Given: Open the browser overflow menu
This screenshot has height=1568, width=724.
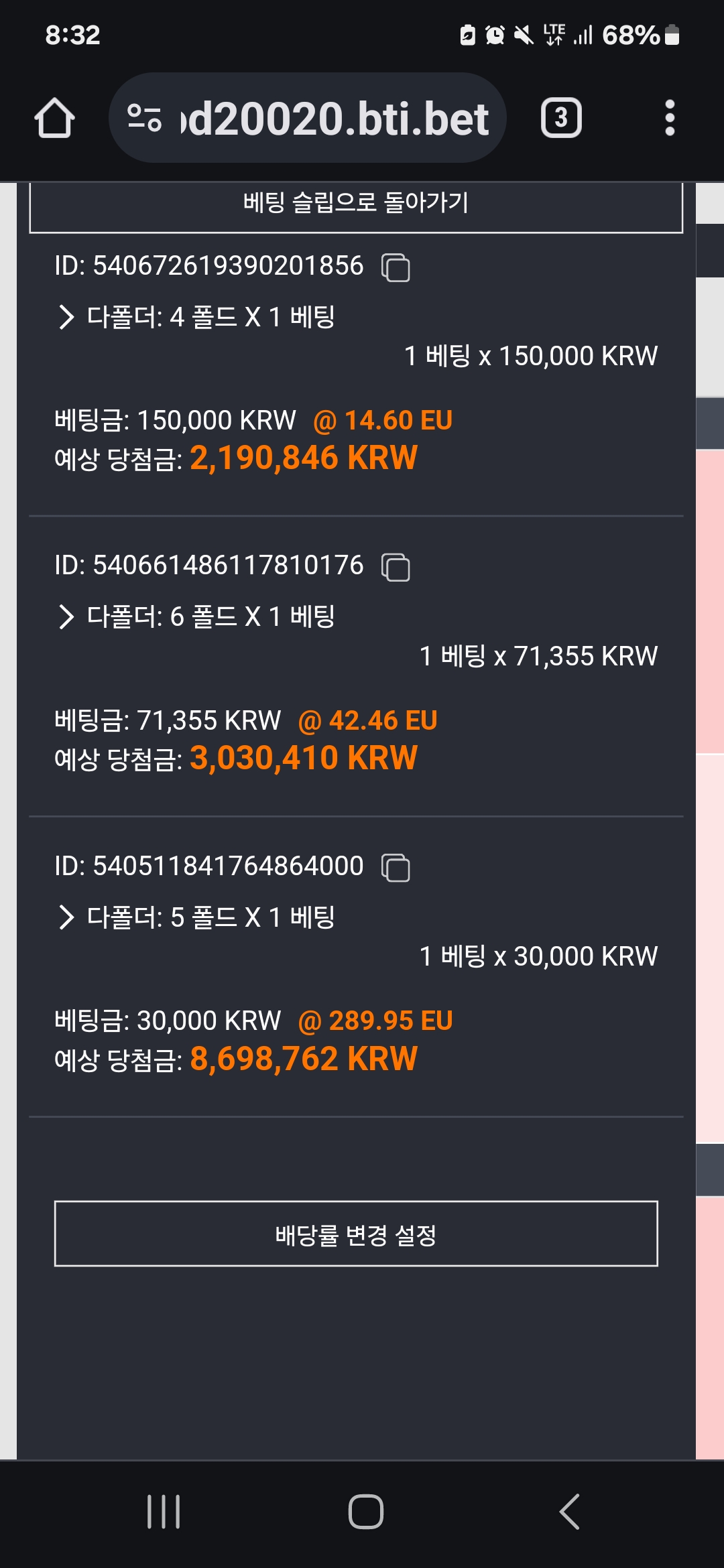Looking at the screenshot, I should 669,118.
